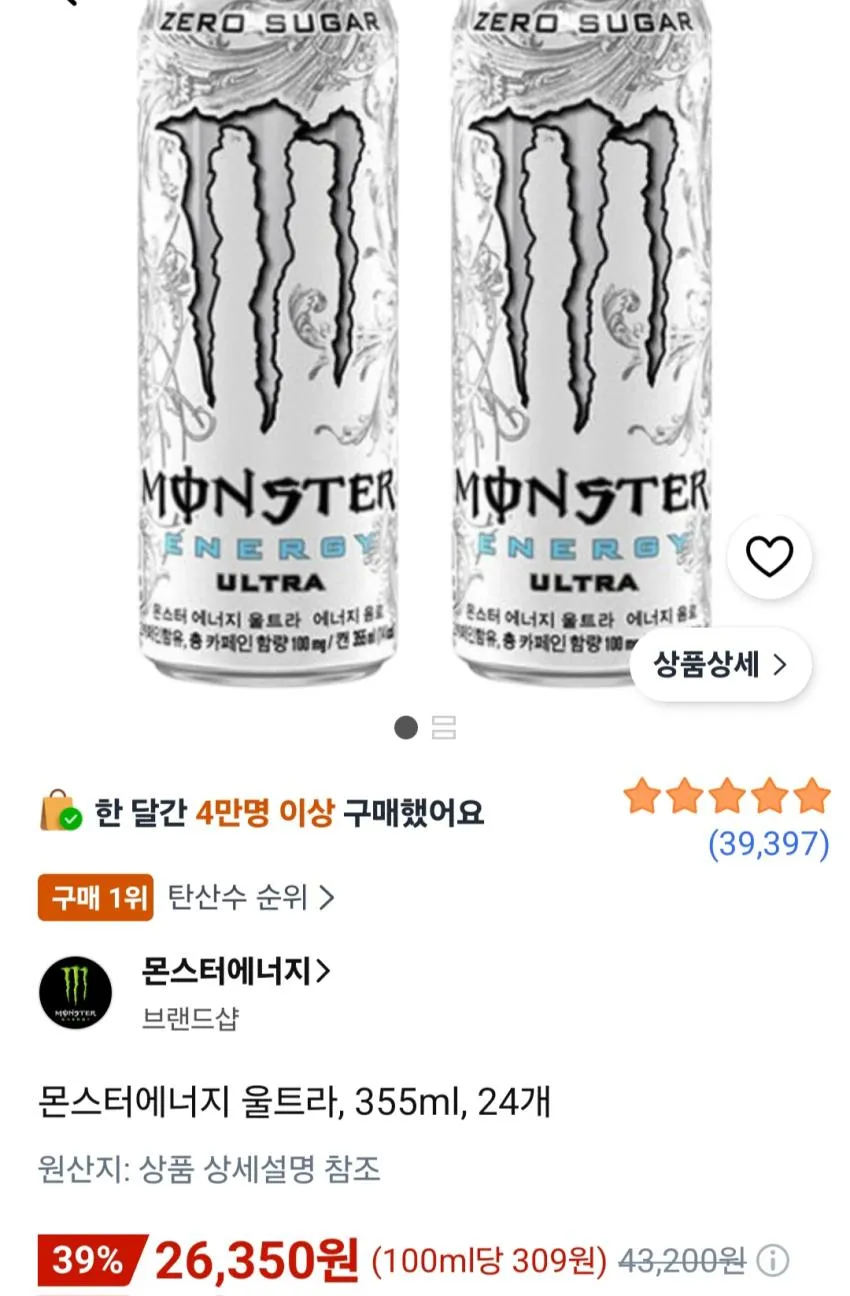Screen dimensions: 850x1296
Task: Tap the image page indicator
Action: pyautogui.click(x=425, y=728)
